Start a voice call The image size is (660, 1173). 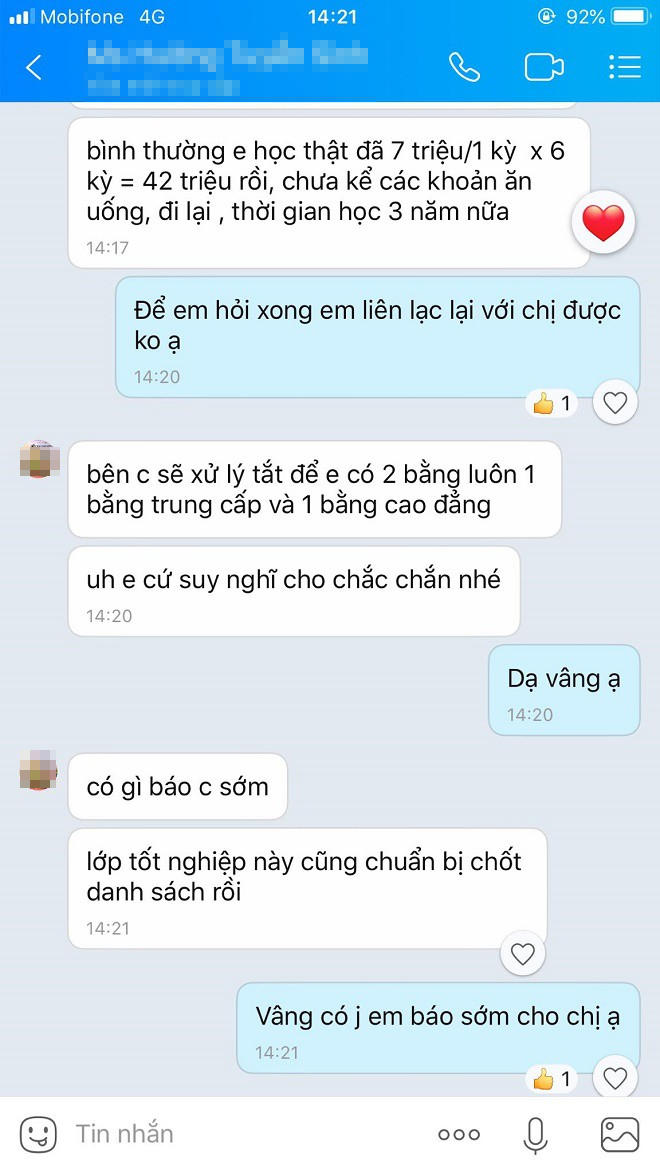pos(463,67)
